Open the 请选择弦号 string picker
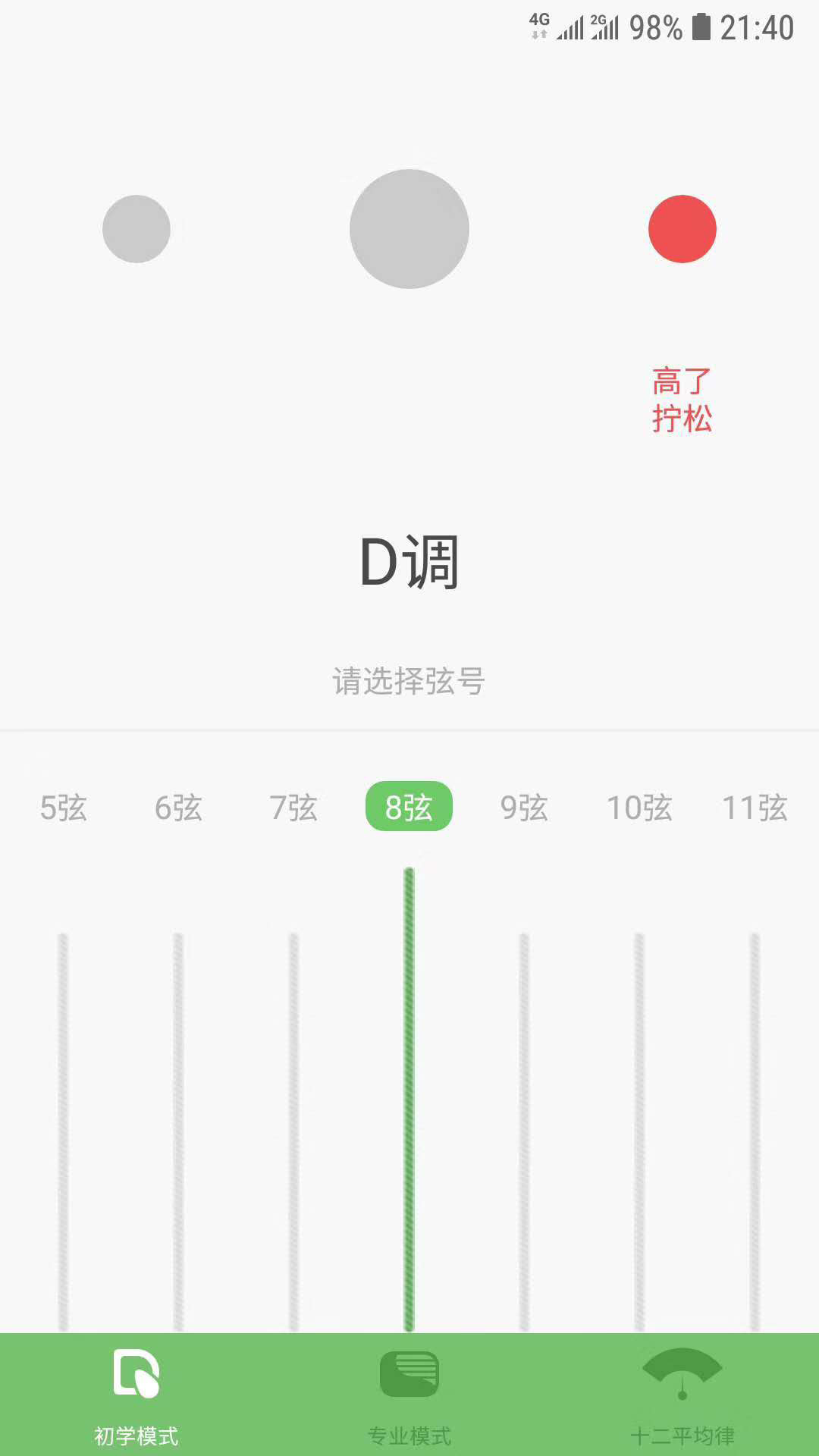Screen dimensions: 819x1456 (409, 682)
